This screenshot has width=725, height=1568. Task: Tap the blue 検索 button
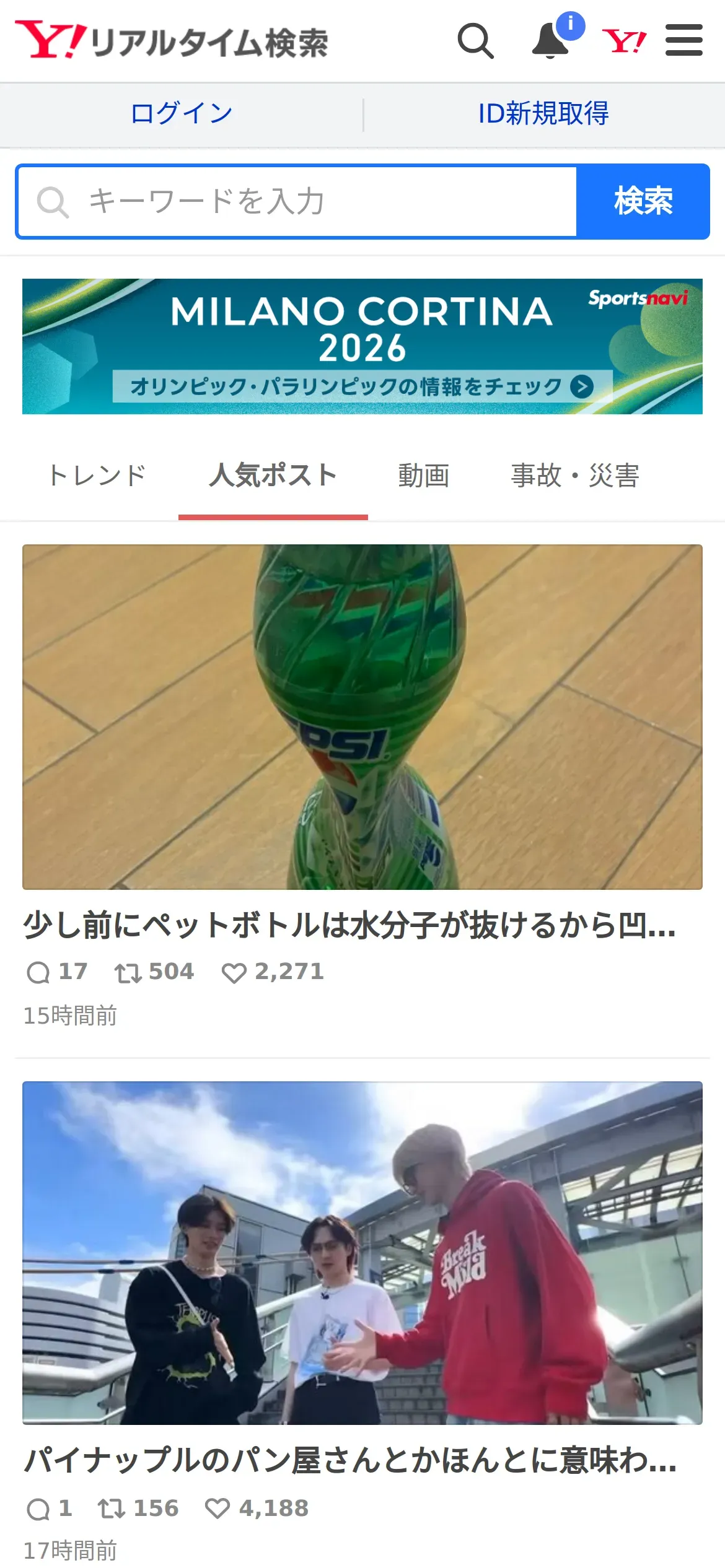[643, 201]
